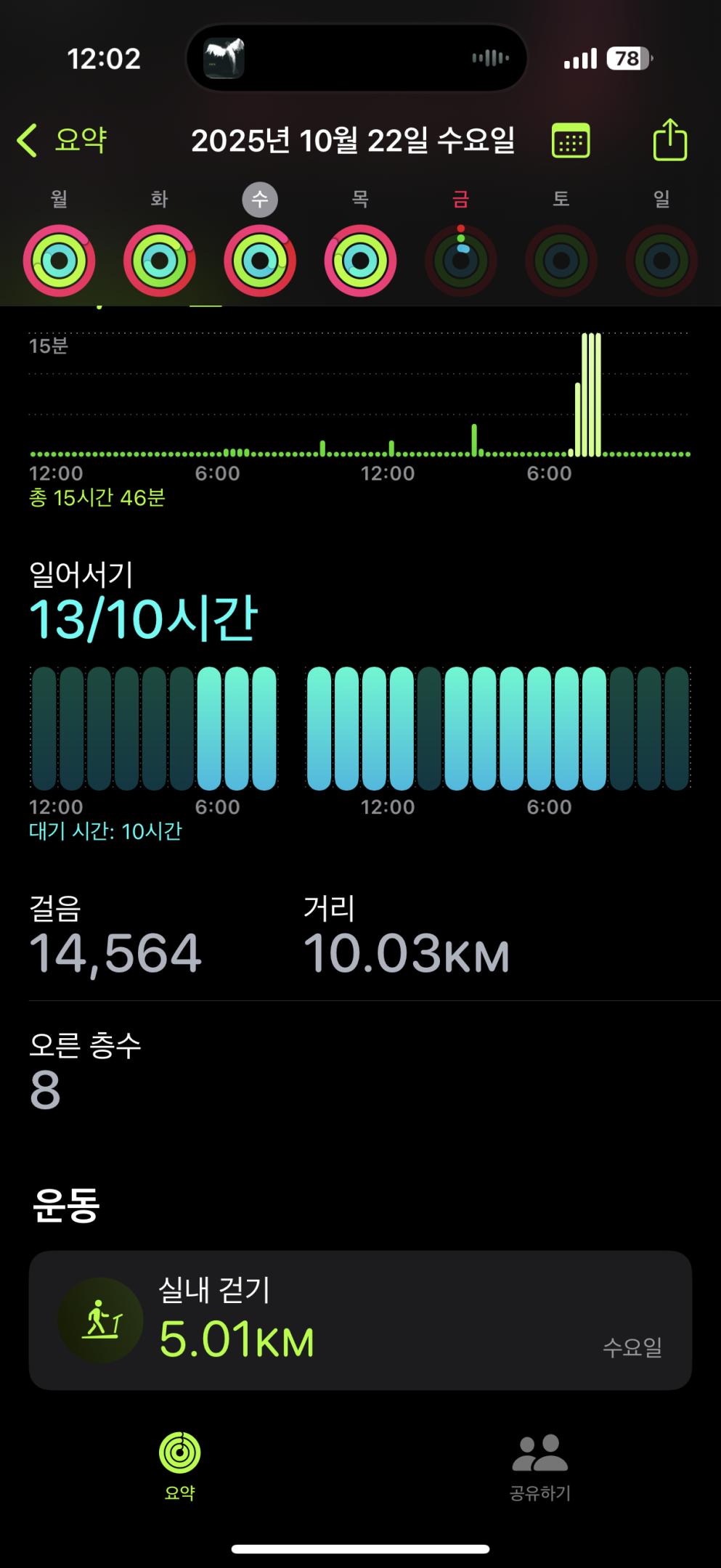Select Sunday's empty activity rings

coord(660,260)
